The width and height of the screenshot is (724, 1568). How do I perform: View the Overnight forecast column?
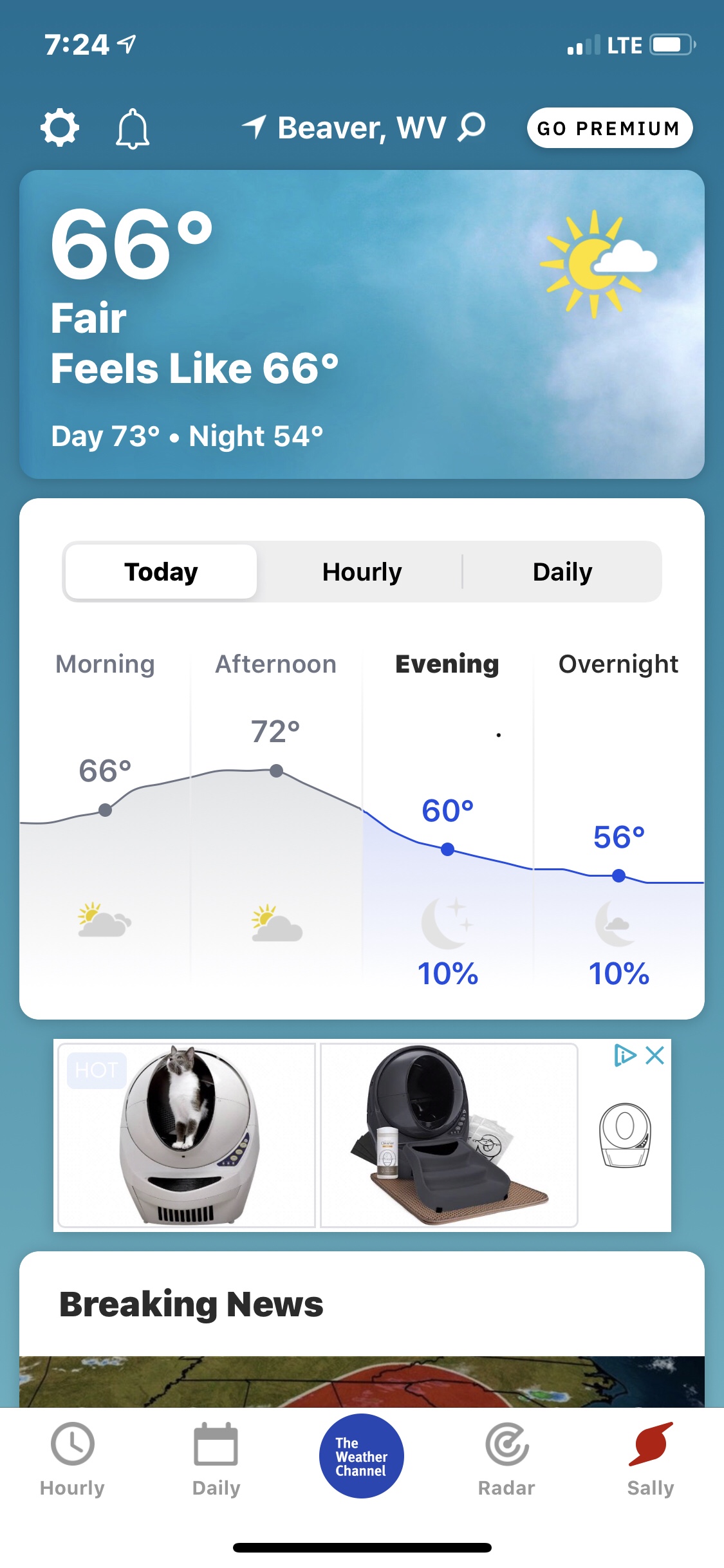tap(618, 817)
